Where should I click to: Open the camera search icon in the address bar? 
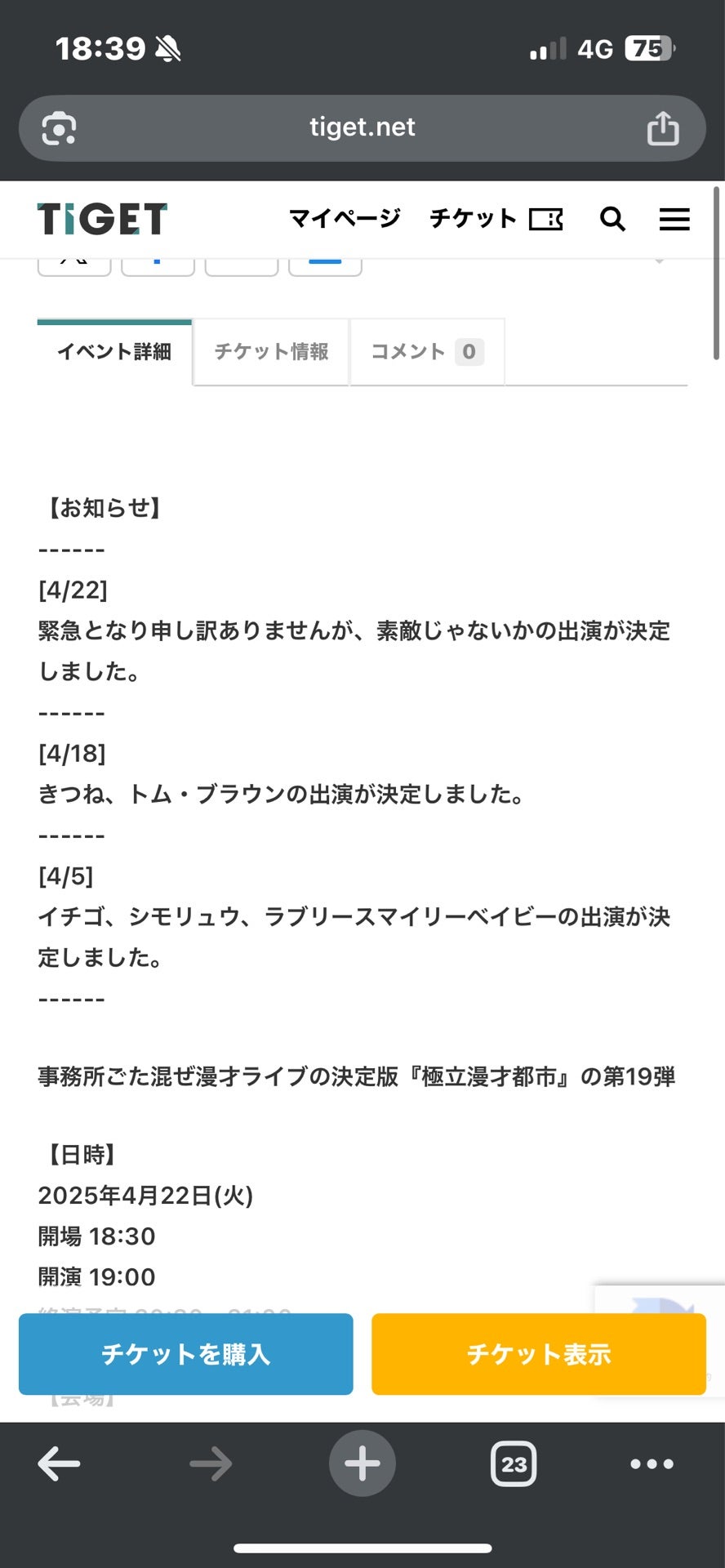[x=59, y=128]
